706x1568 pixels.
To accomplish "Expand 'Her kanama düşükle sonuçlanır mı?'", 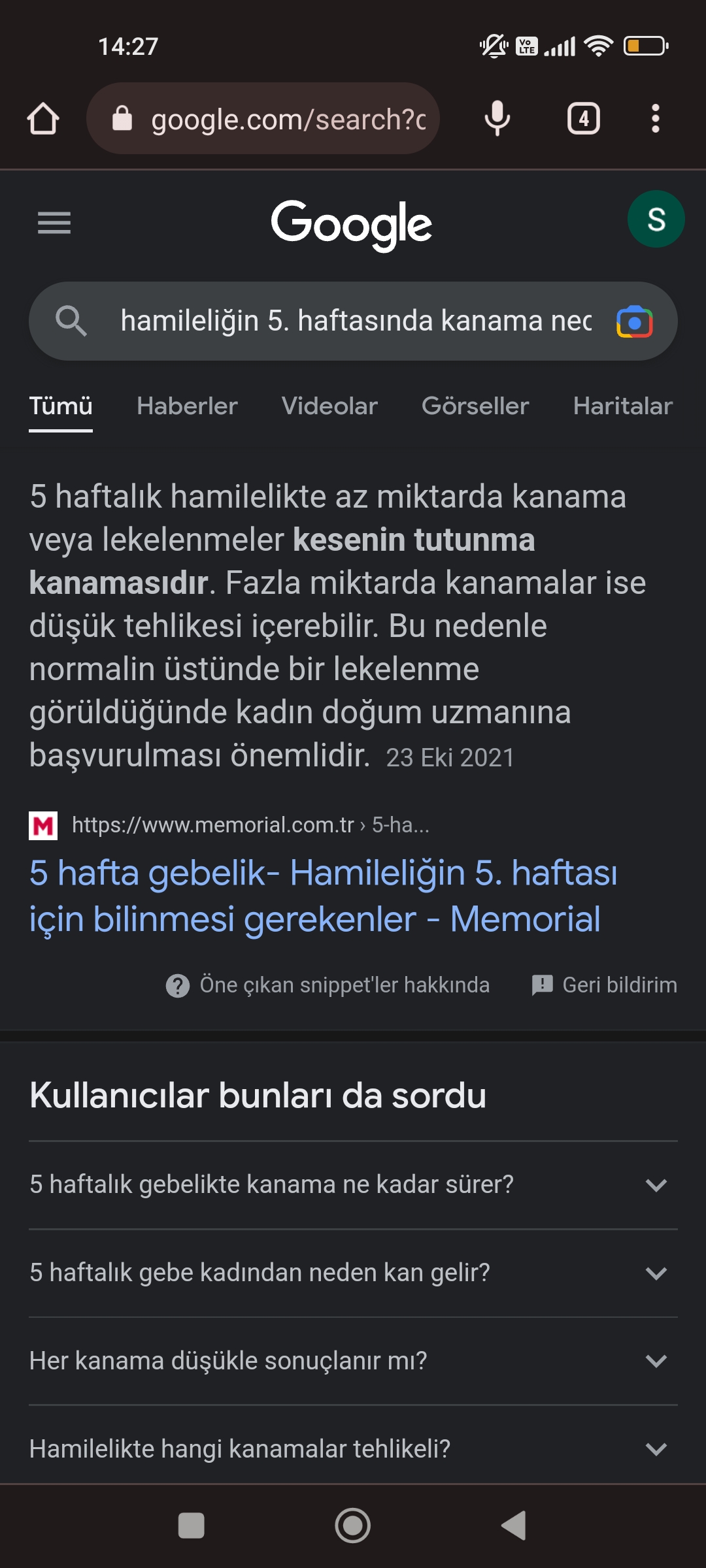I will 353,1361.
